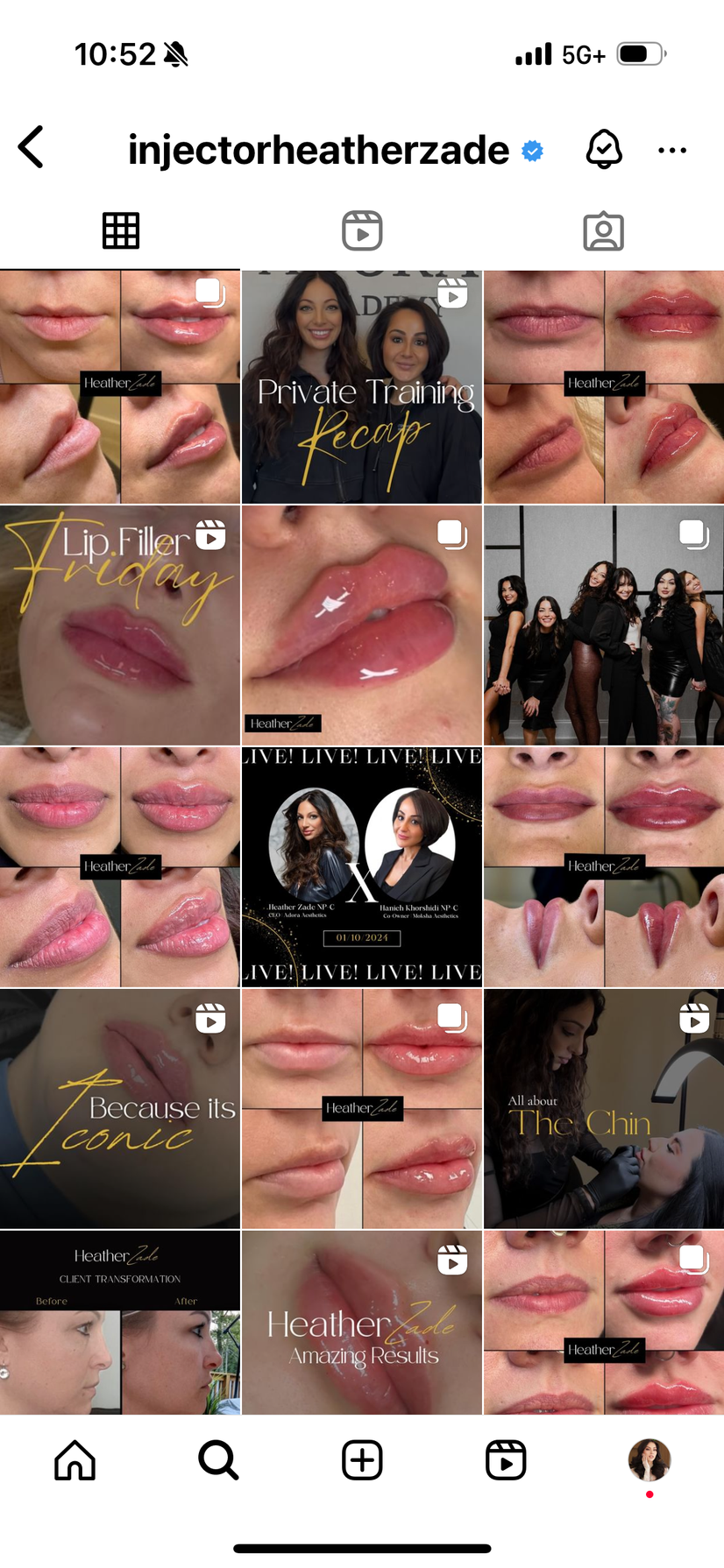Open the All about The Chin reel

(x=603, y=1109)
